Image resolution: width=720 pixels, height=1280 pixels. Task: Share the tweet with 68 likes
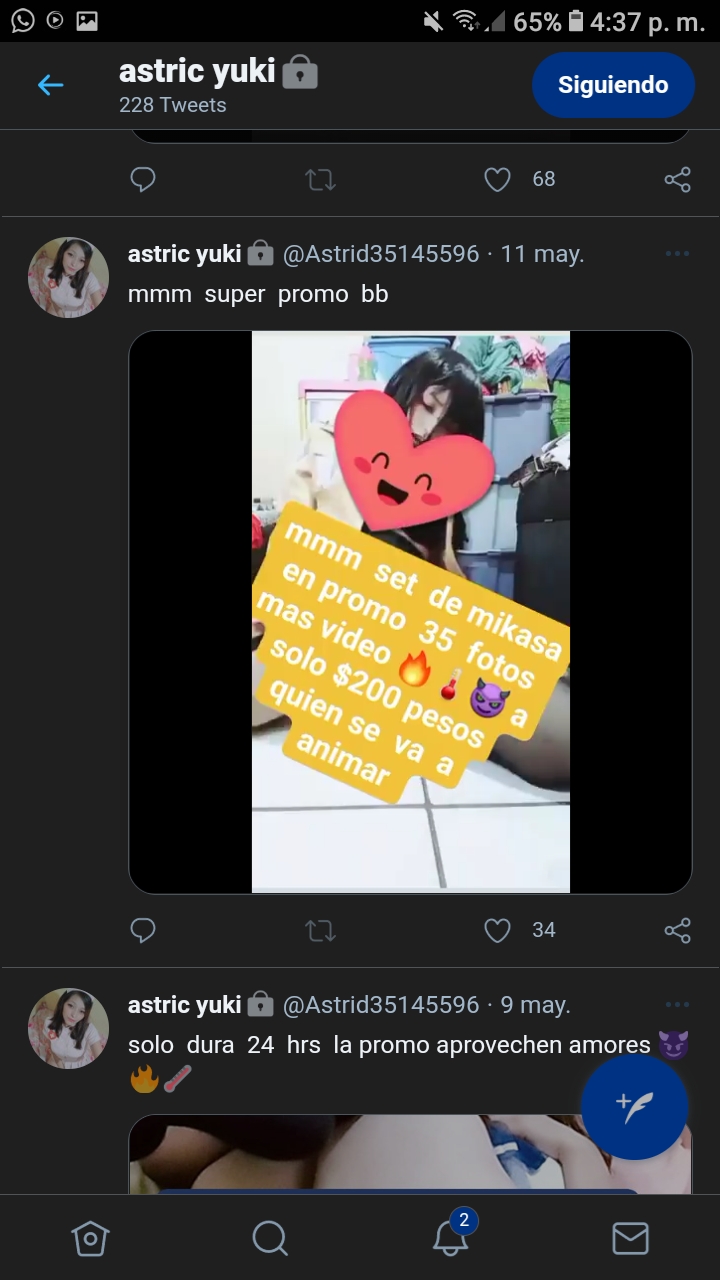(x=677, y=180)
